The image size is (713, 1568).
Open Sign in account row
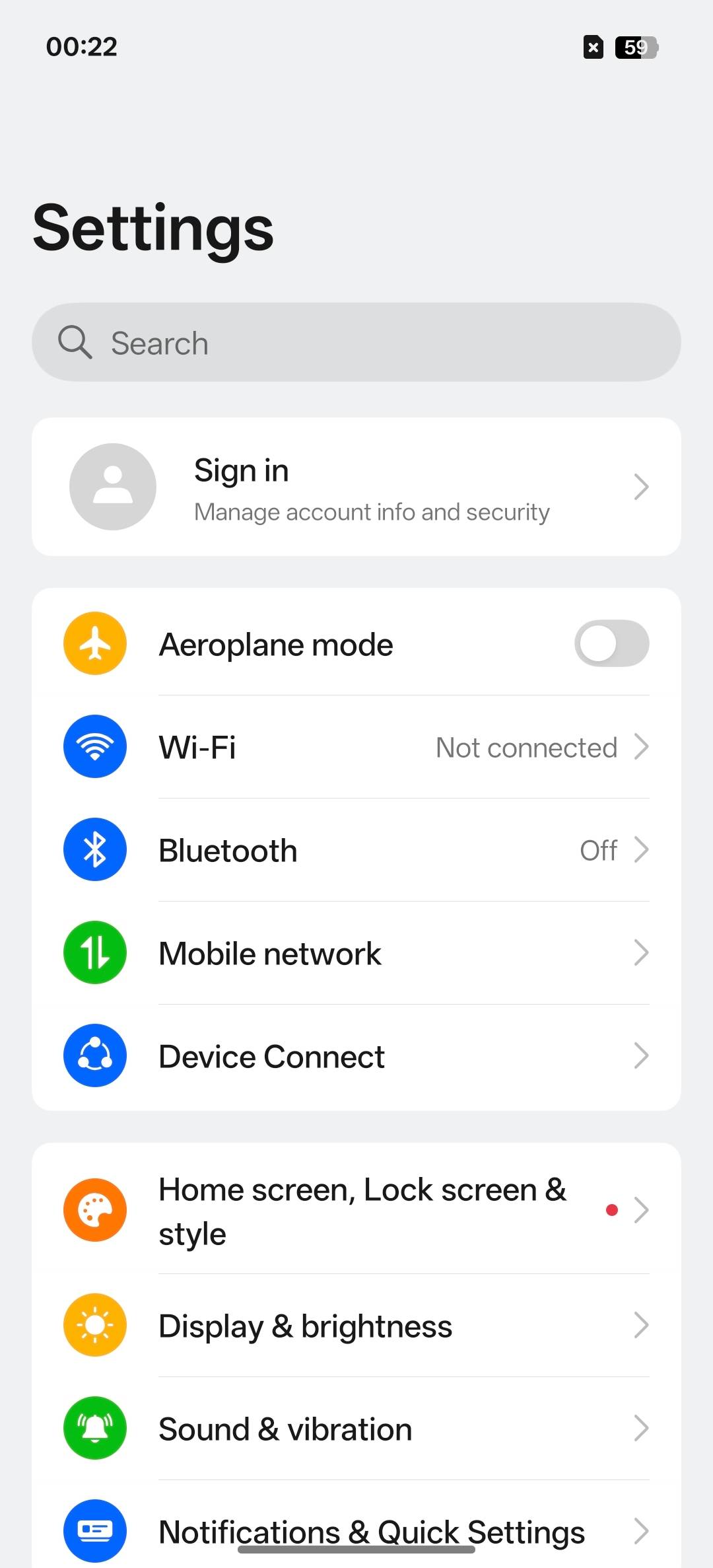coord(356,487)
